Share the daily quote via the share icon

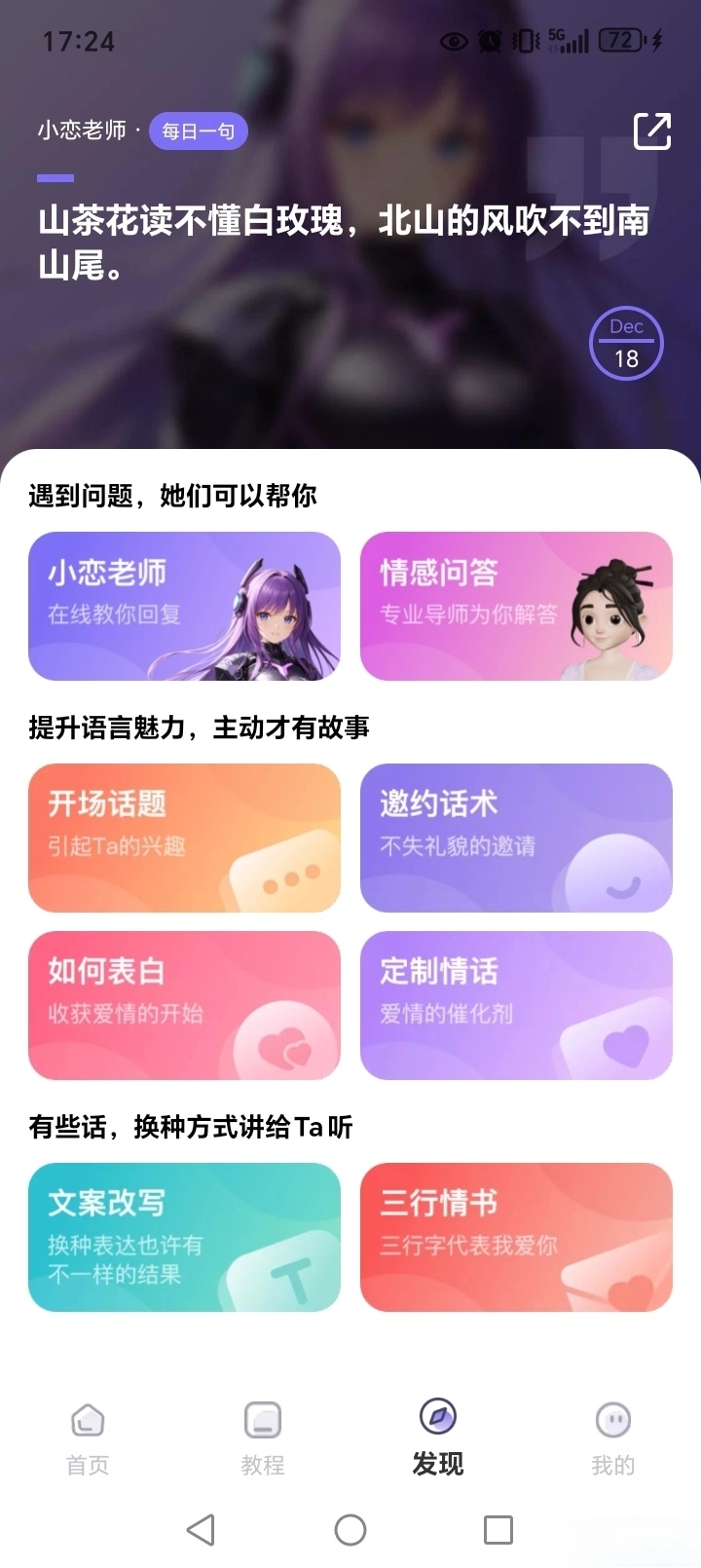(x=651, y=131)
